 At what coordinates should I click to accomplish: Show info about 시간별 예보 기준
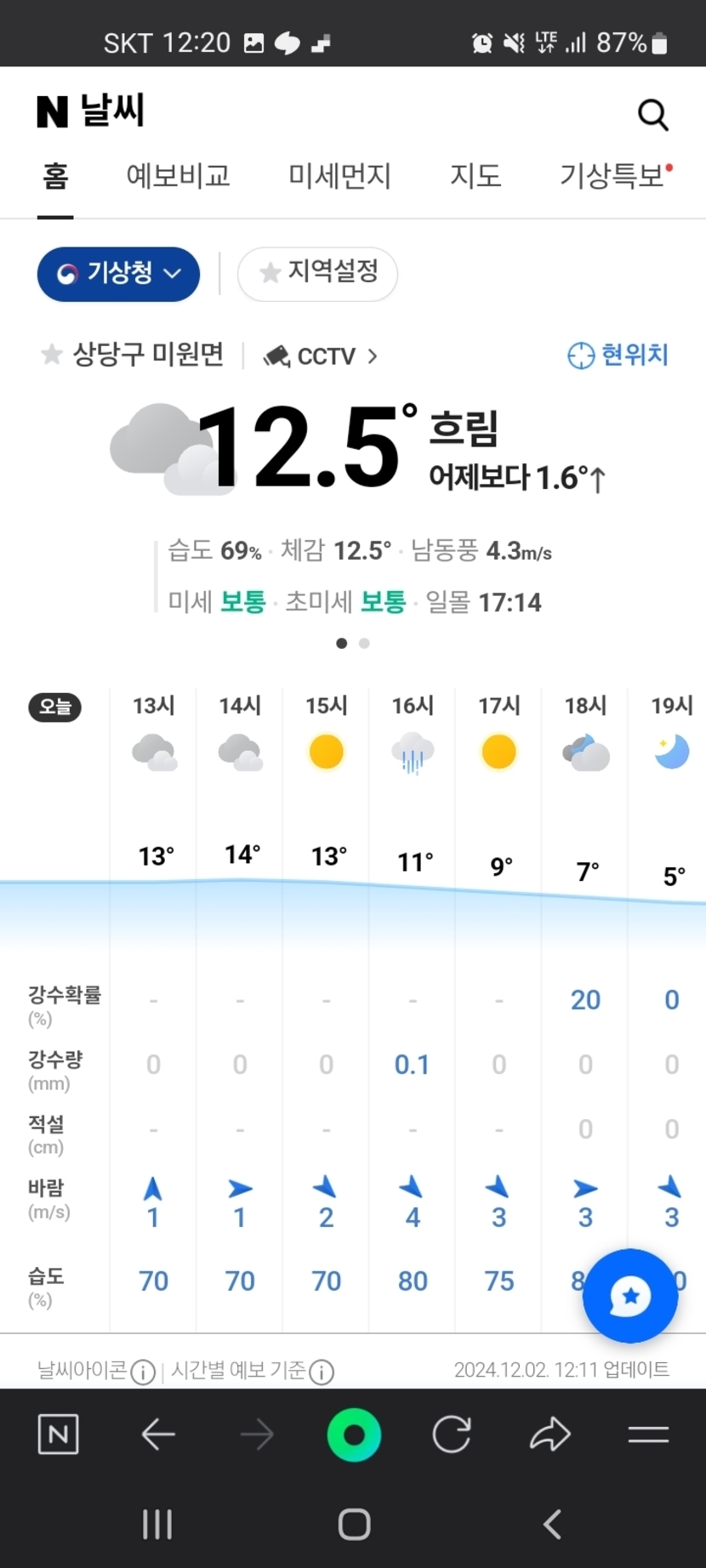(x=322, y=1372)
